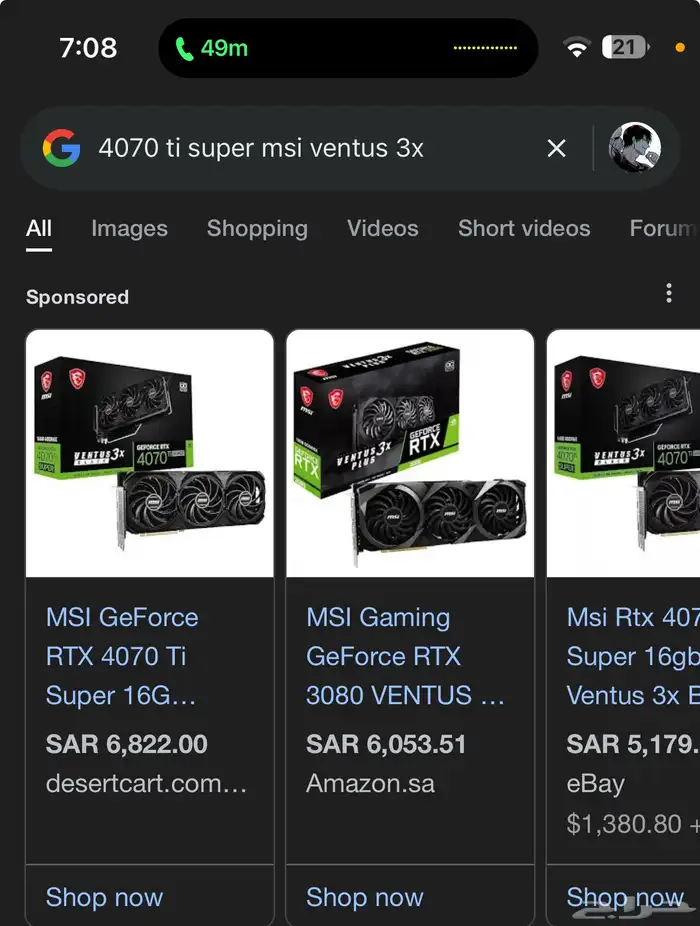Clear the search query with X

click(x=557, y=149)
